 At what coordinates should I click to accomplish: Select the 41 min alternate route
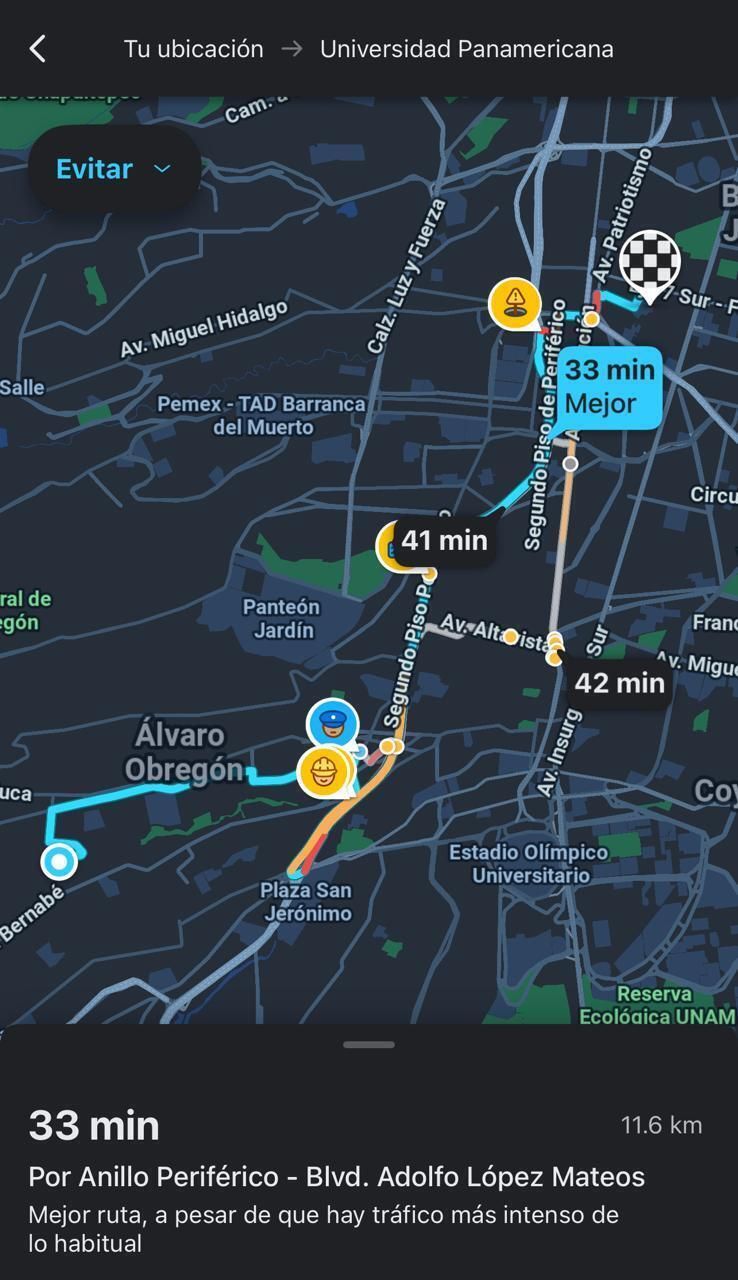[x=444, y=541]
